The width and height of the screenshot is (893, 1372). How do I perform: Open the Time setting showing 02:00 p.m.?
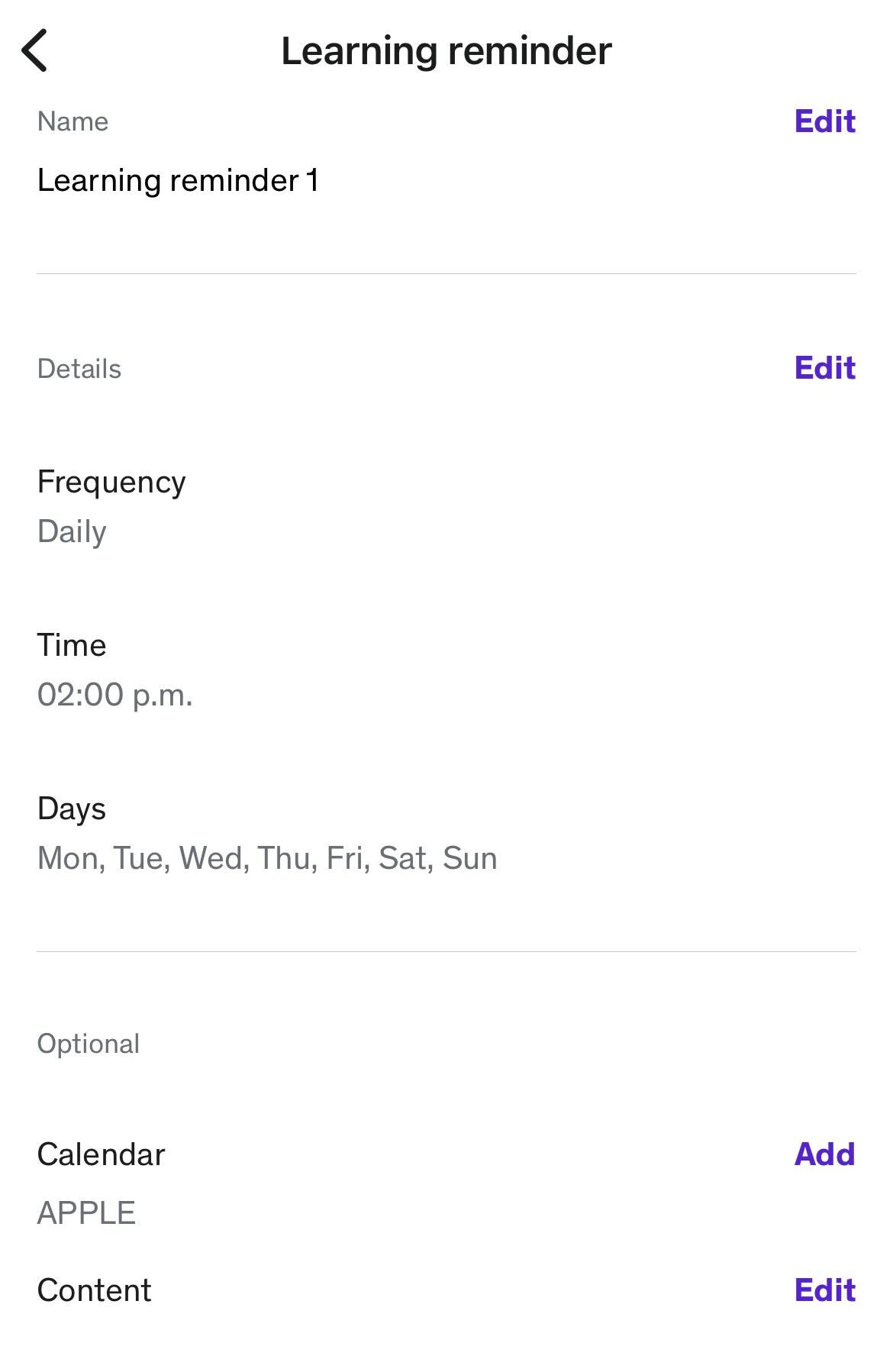[x=73, y=645]
